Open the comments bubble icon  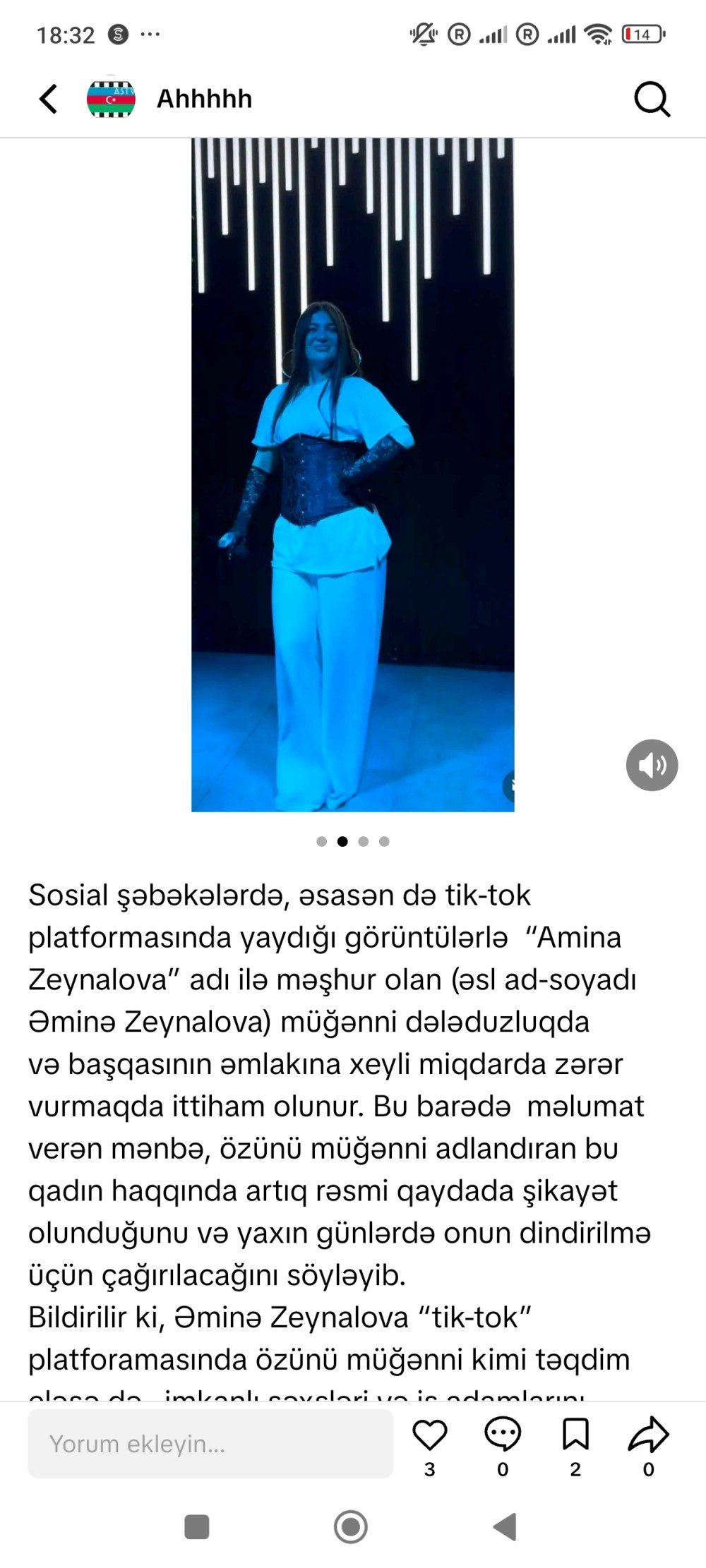pyautogui.click(x=503, y=1435)
